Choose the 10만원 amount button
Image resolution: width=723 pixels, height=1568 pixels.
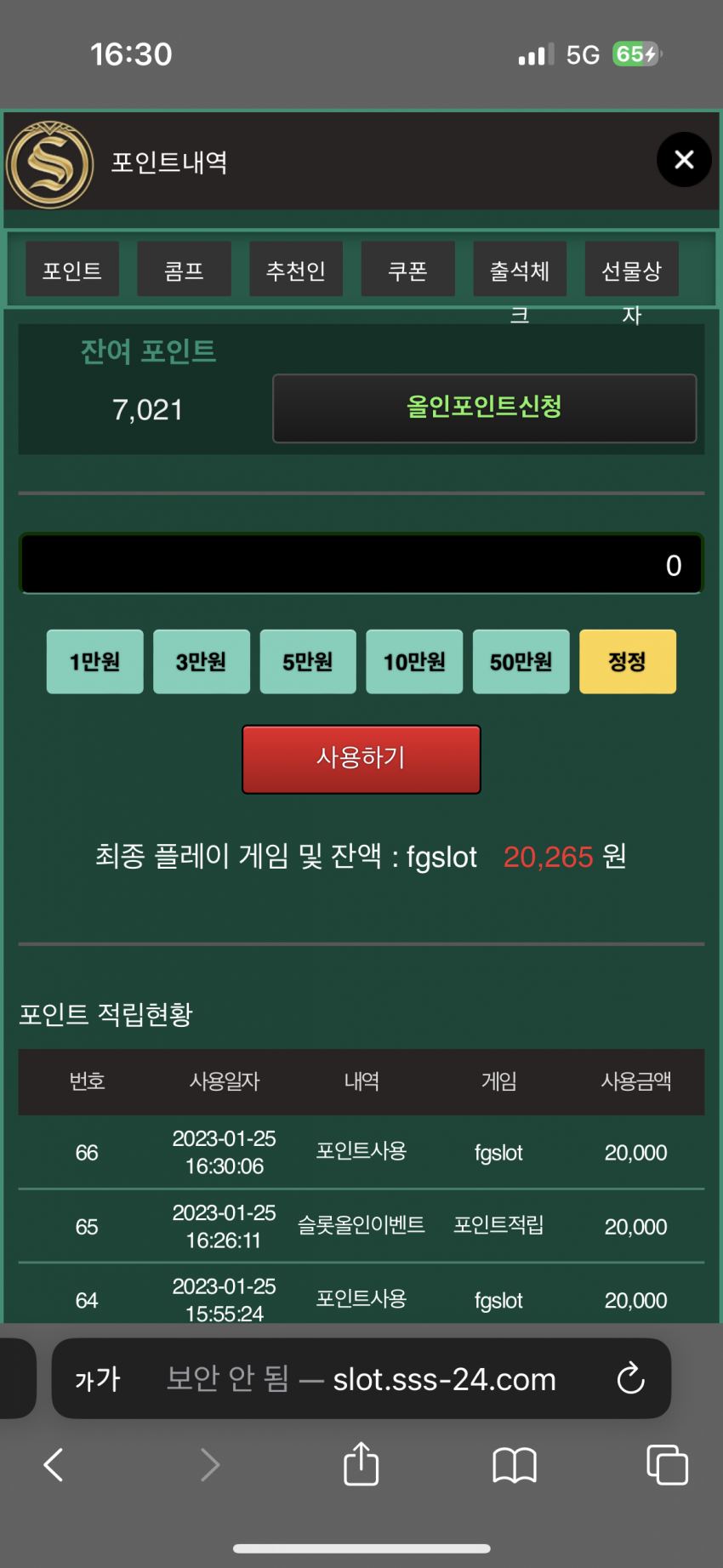[414, 661]
